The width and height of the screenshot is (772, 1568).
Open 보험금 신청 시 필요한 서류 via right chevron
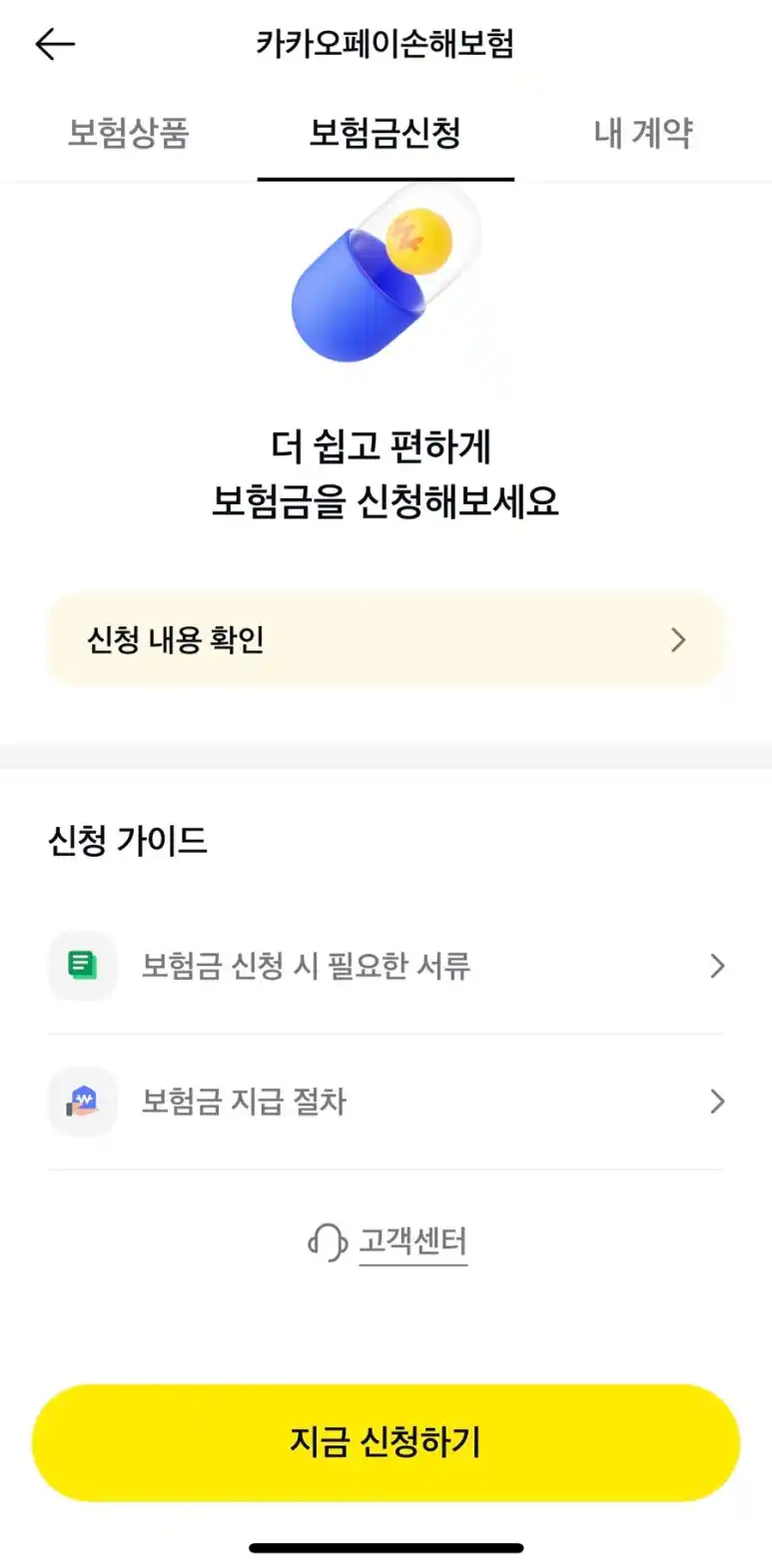tap(717, 965)
